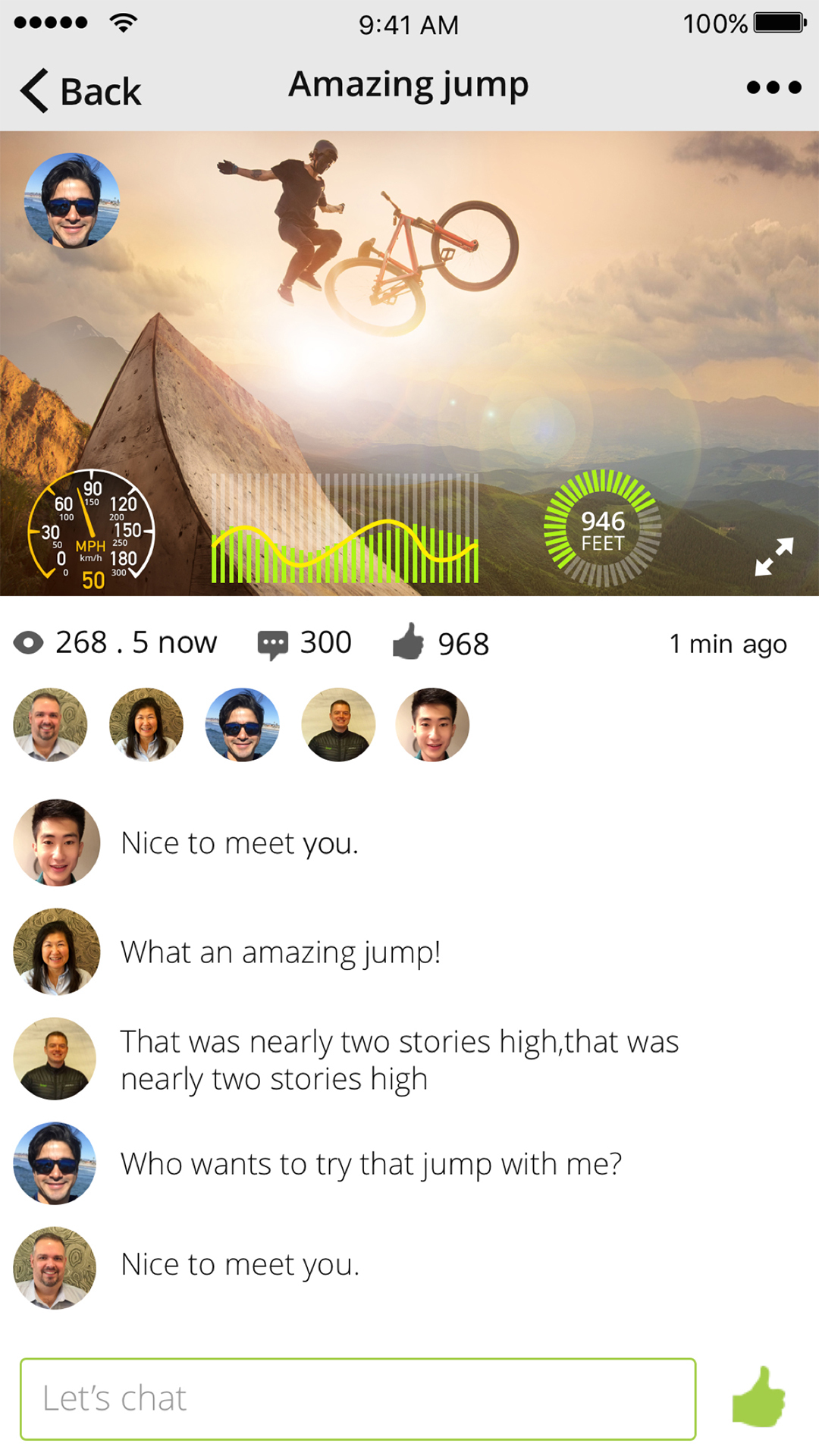Expand the video to fullscreen
The image size is (819, 1456).
pyautogui.click(x=773, y=557)
